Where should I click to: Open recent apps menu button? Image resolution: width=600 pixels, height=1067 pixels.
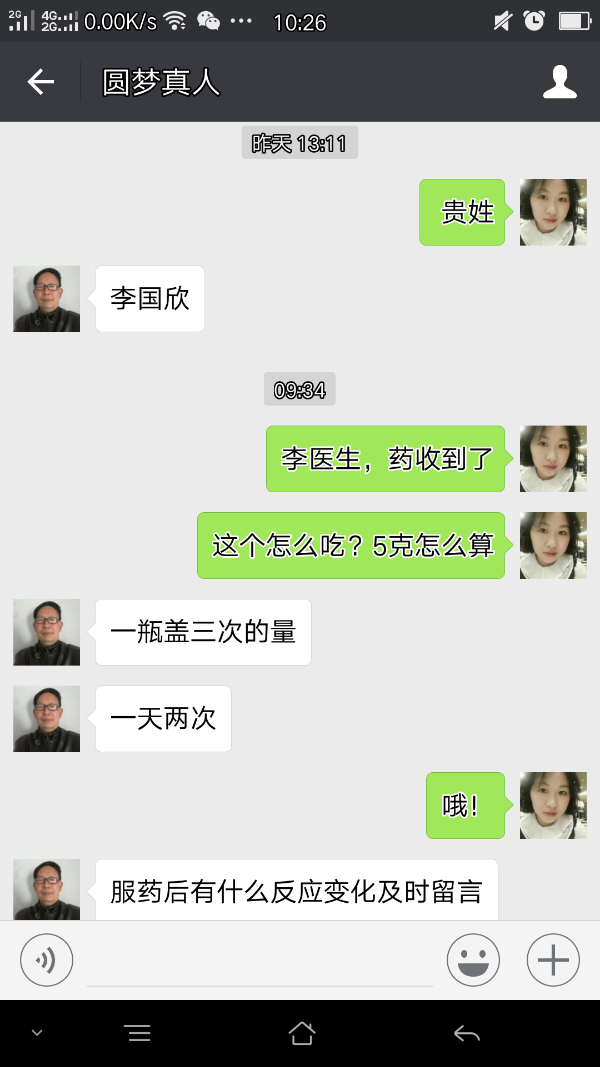coord(138,1033)
